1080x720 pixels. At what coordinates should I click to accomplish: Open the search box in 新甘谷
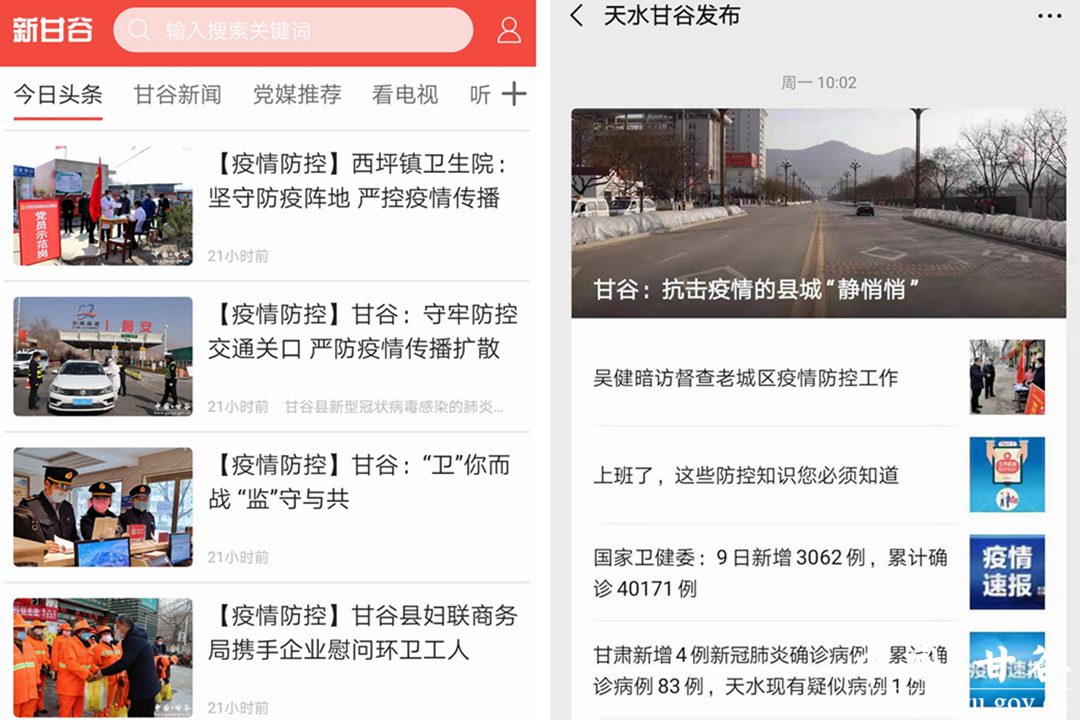click(292, 30)
